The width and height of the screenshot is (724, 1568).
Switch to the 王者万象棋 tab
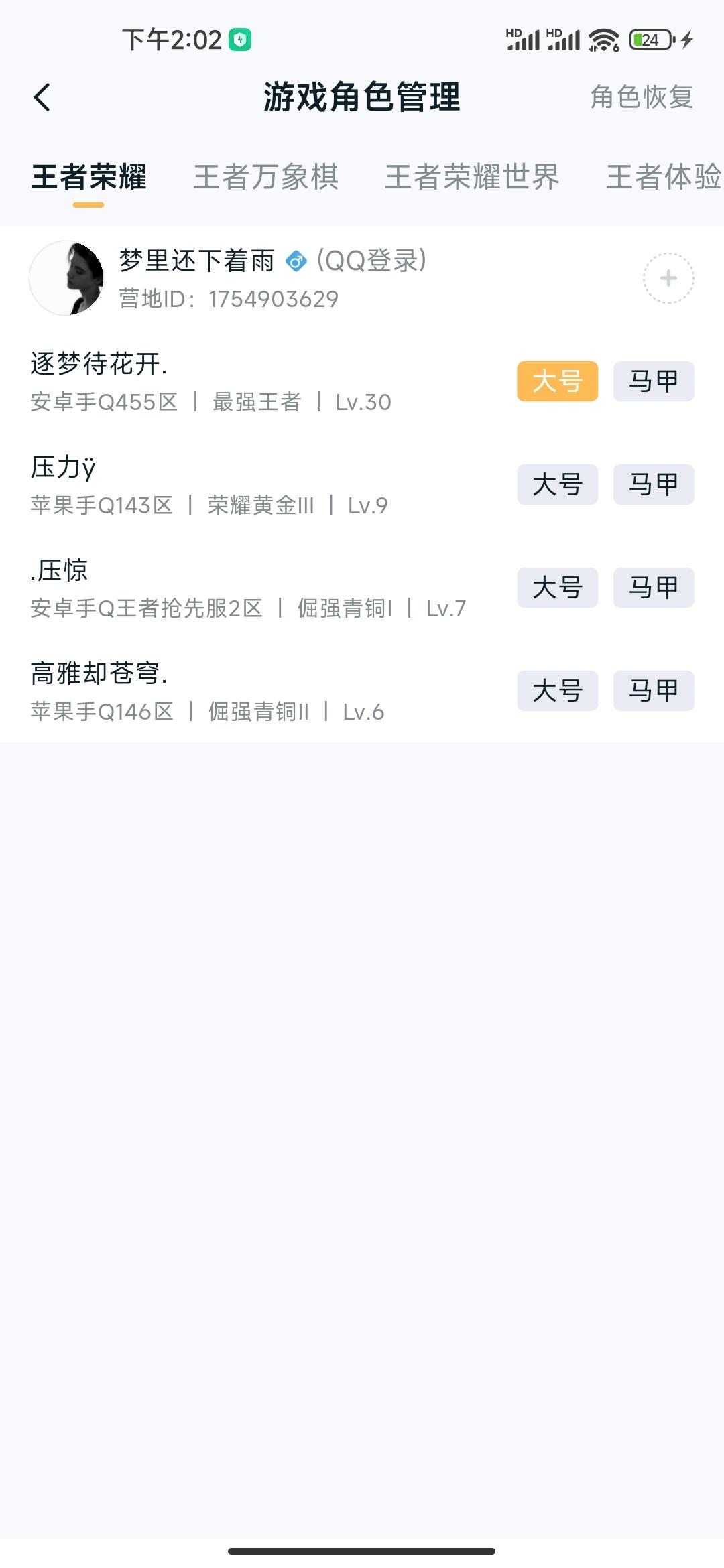265,177
